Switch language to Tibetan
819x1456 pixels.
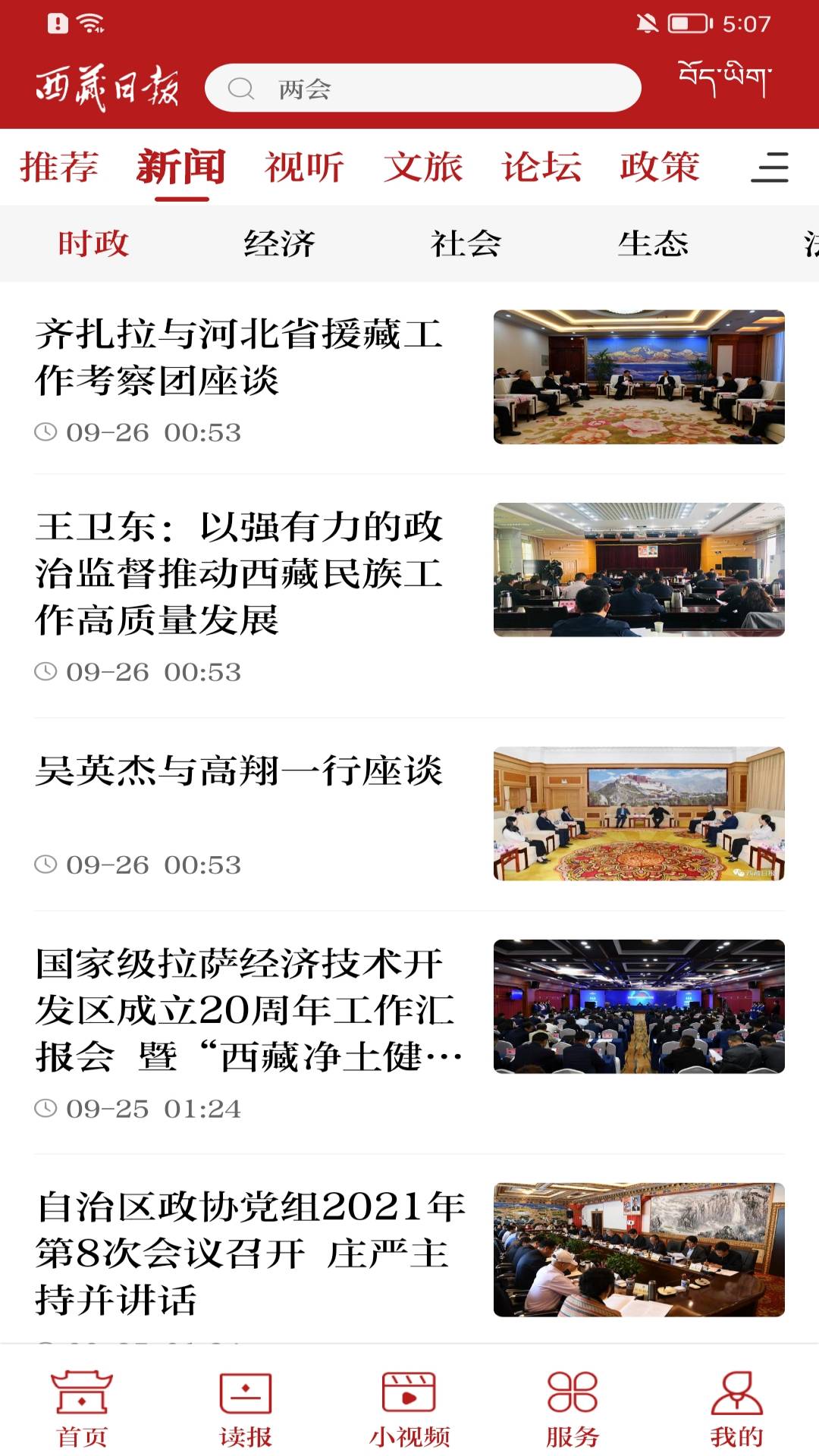tap(723, 79)
